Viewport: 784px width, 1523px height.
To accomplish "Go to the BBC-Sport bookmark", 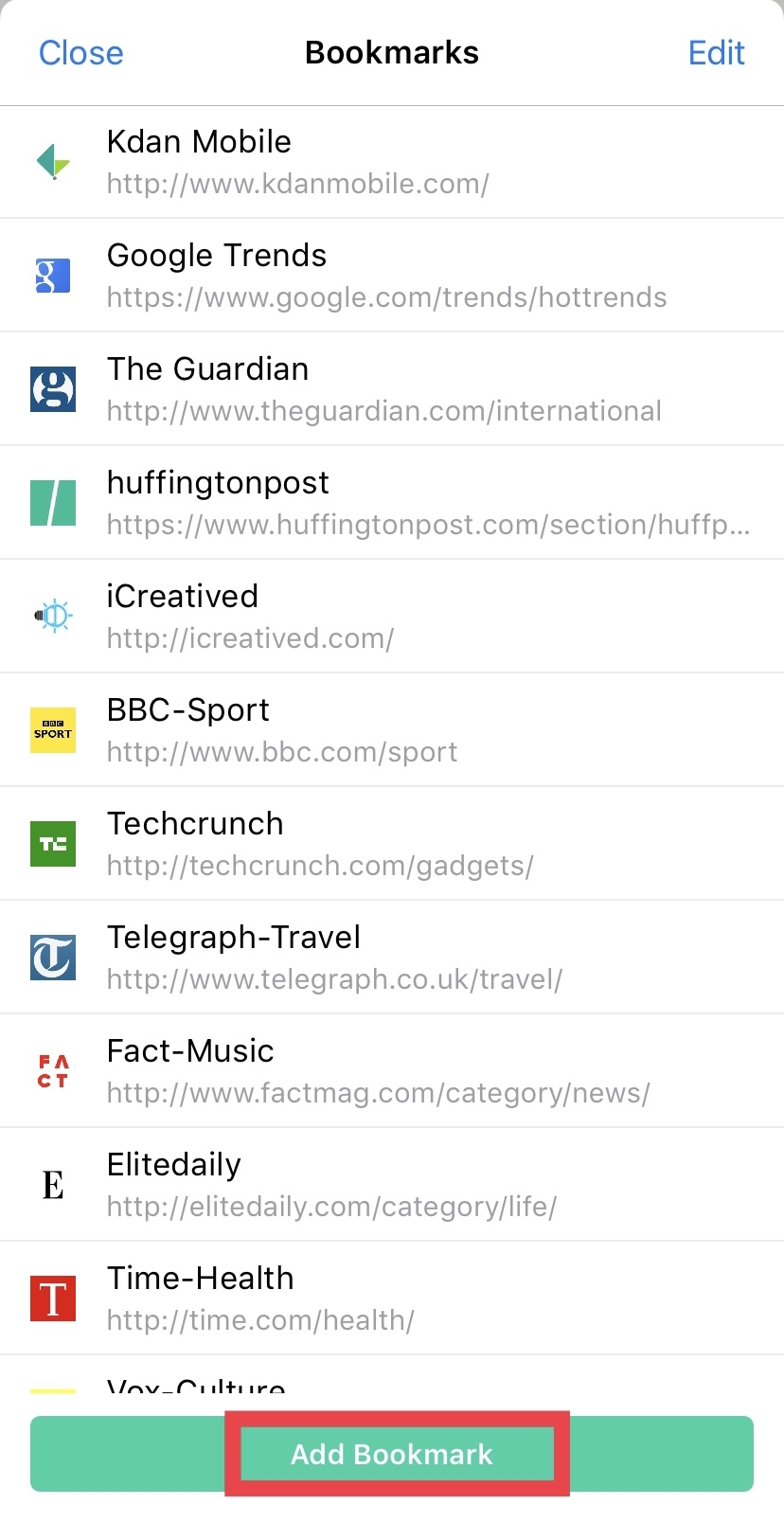I will 392,730.
